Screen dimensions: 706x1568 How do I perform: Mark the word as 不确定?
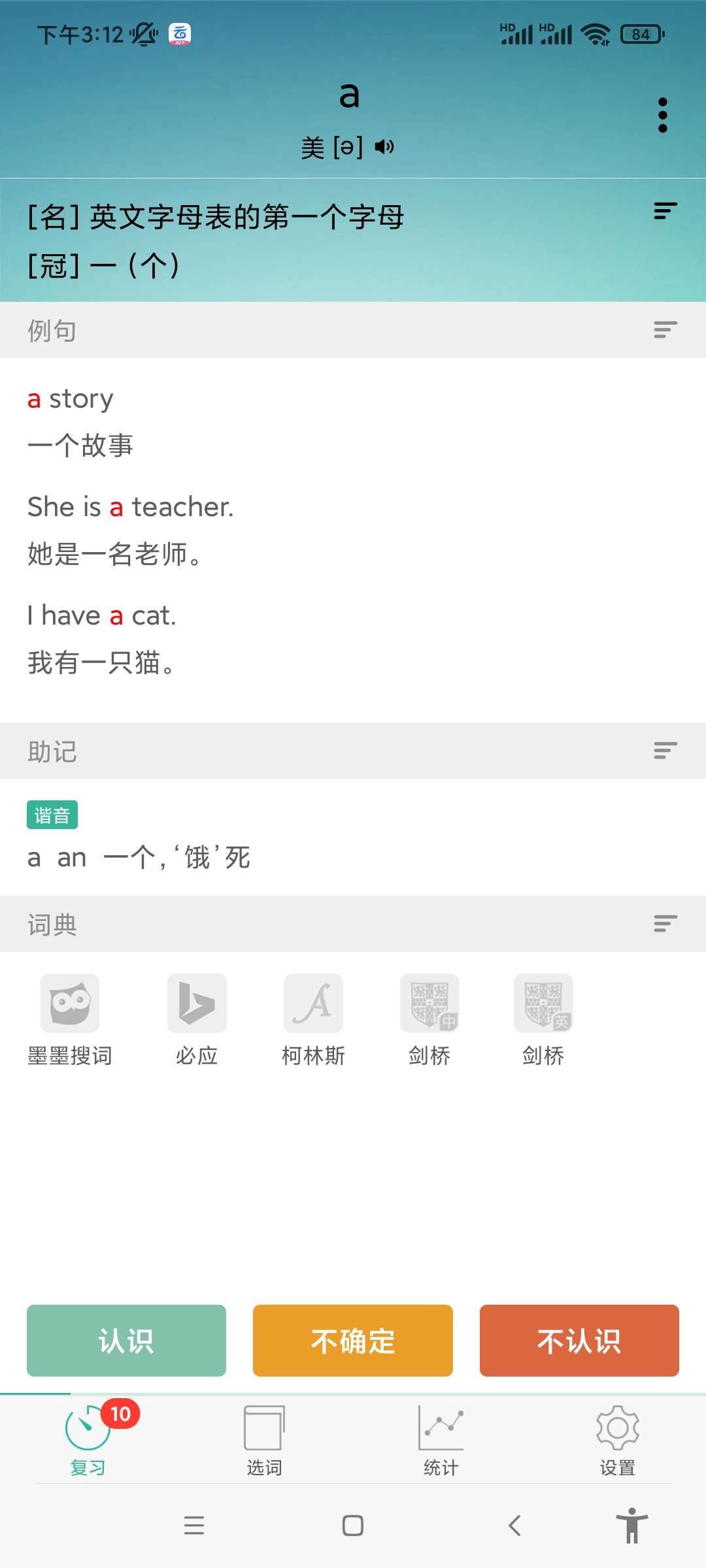click(353, 1341)
